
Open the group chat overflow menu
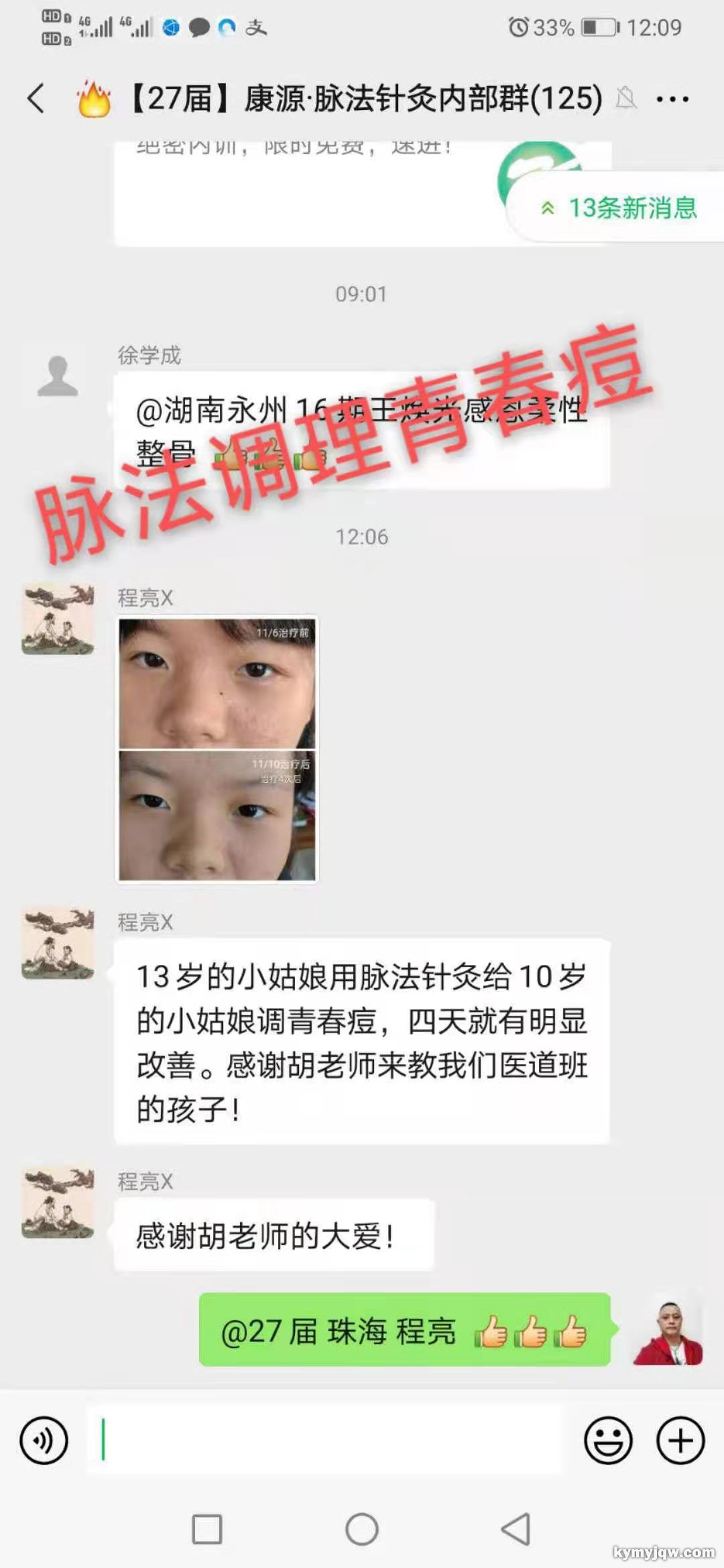pyautogui.click(x=672, y=99)
